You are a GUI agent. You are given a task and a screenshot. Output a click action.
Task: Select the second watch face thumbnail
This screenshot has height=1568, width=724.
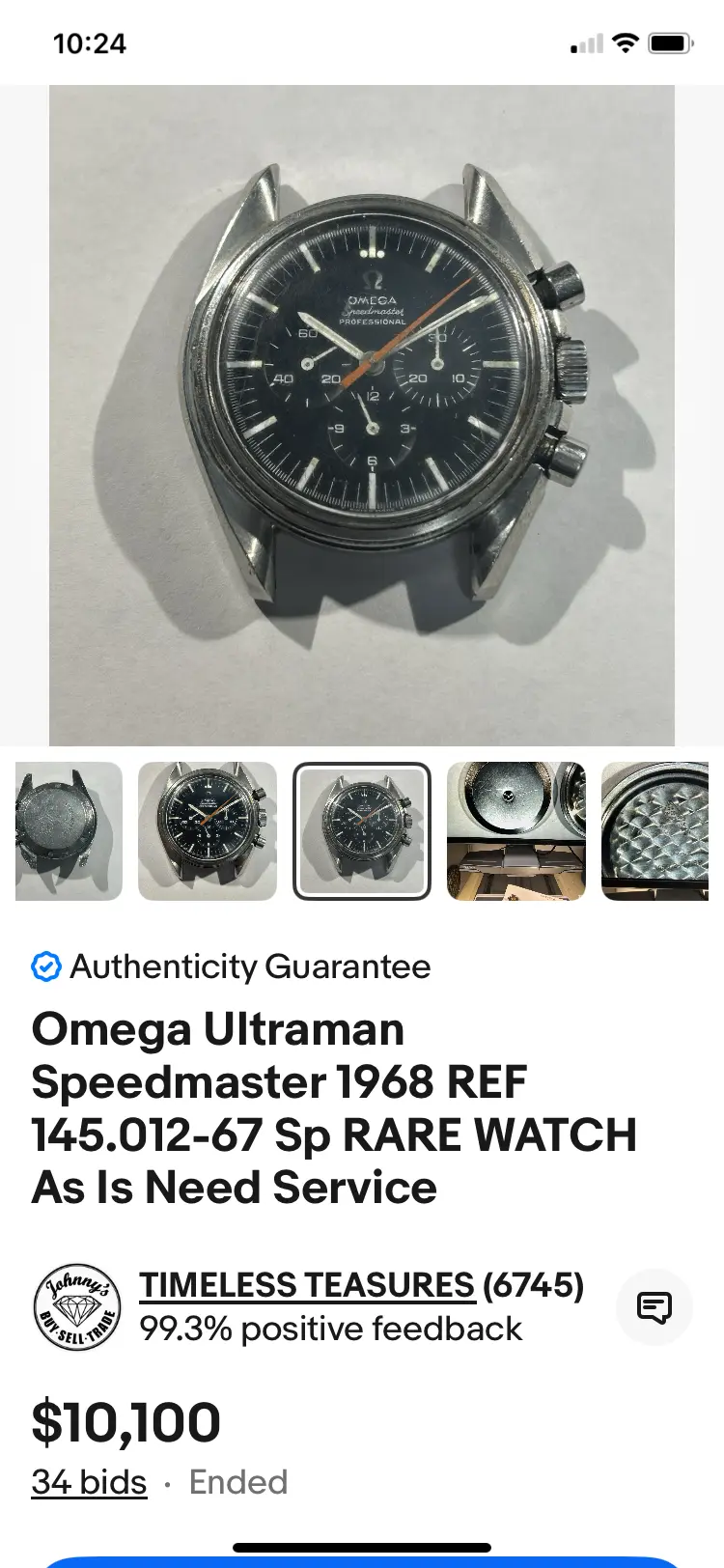point(208,831)
